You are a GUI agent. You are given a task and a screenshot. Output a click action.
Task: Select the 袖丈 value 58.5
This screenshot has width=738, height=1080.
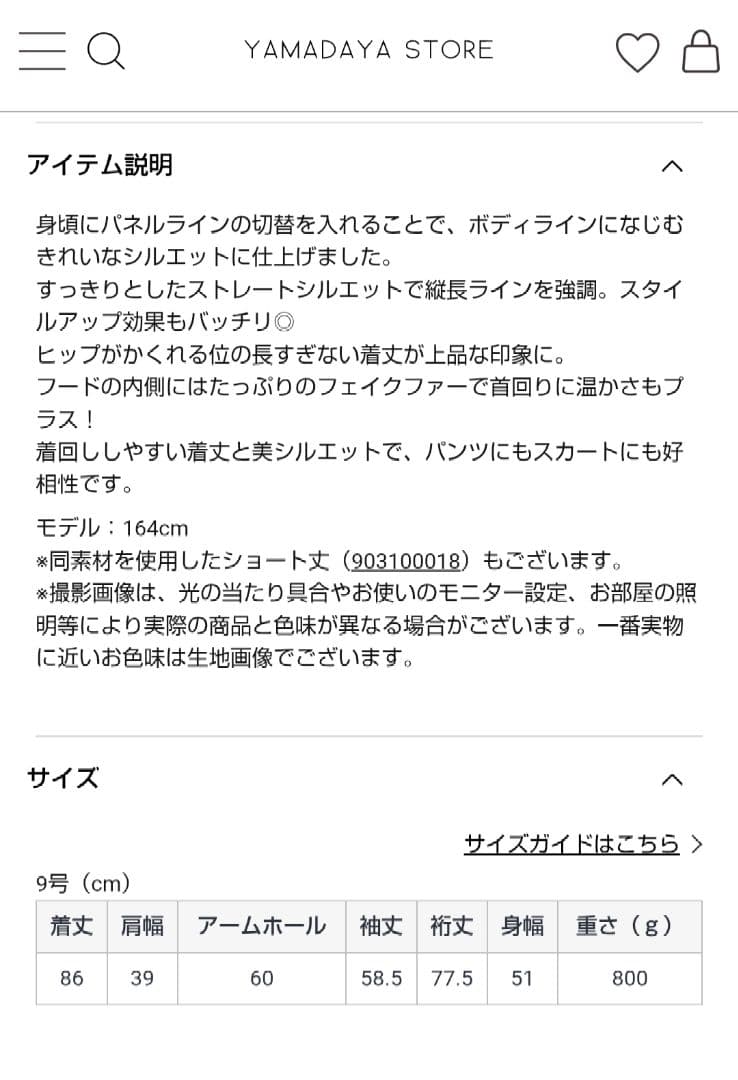pyautogui.click(x=381, y=978)
